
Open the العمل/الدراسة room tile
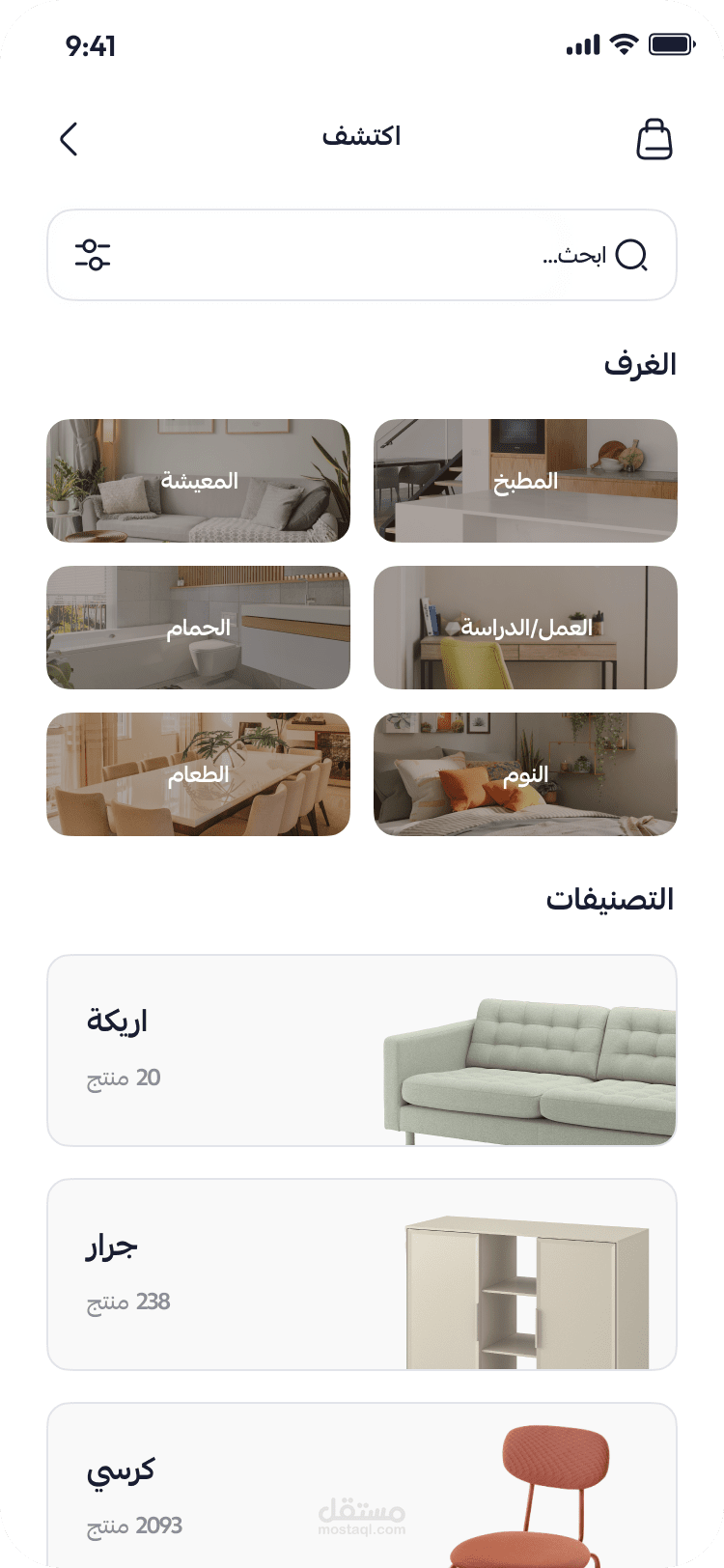tap(525, 628)
